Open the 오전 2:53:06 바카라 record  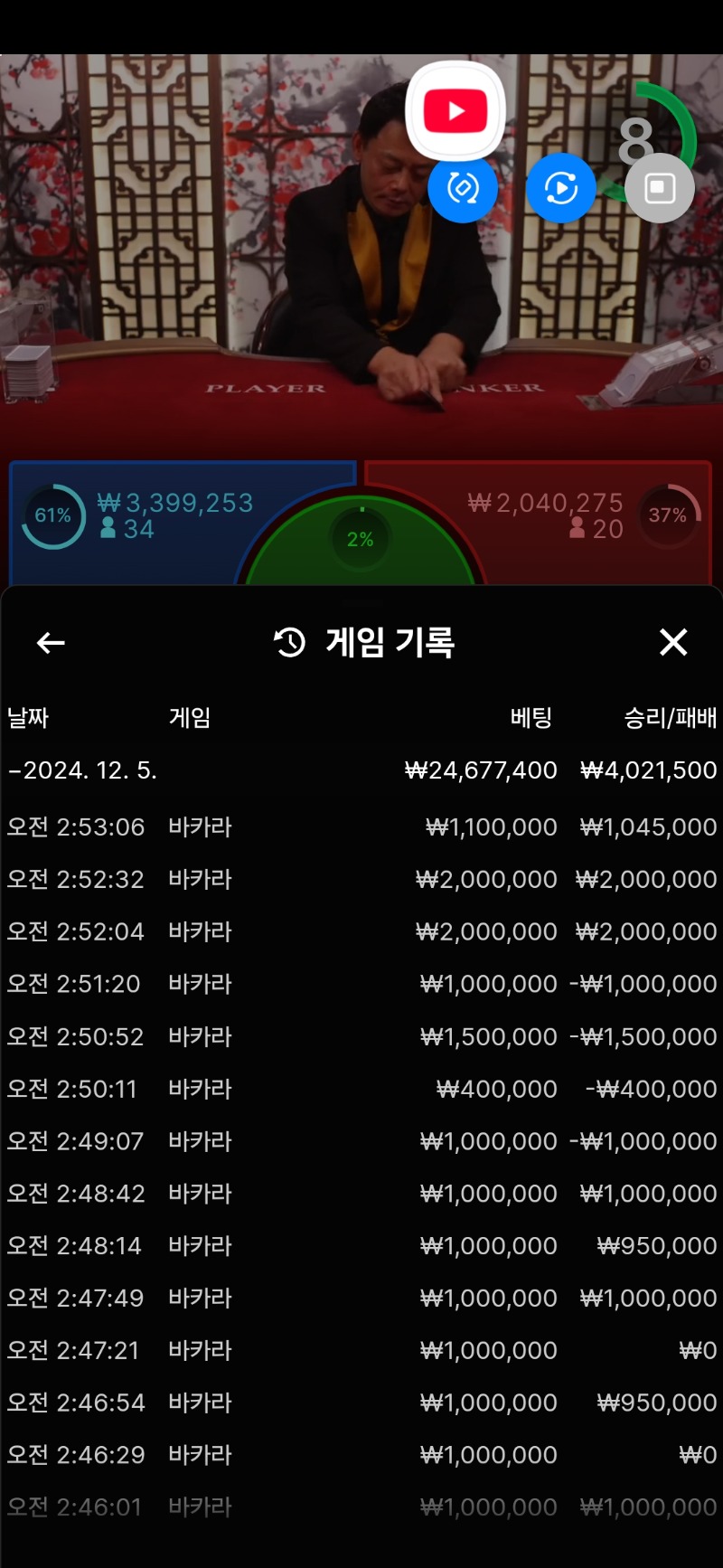pos(361,827)
